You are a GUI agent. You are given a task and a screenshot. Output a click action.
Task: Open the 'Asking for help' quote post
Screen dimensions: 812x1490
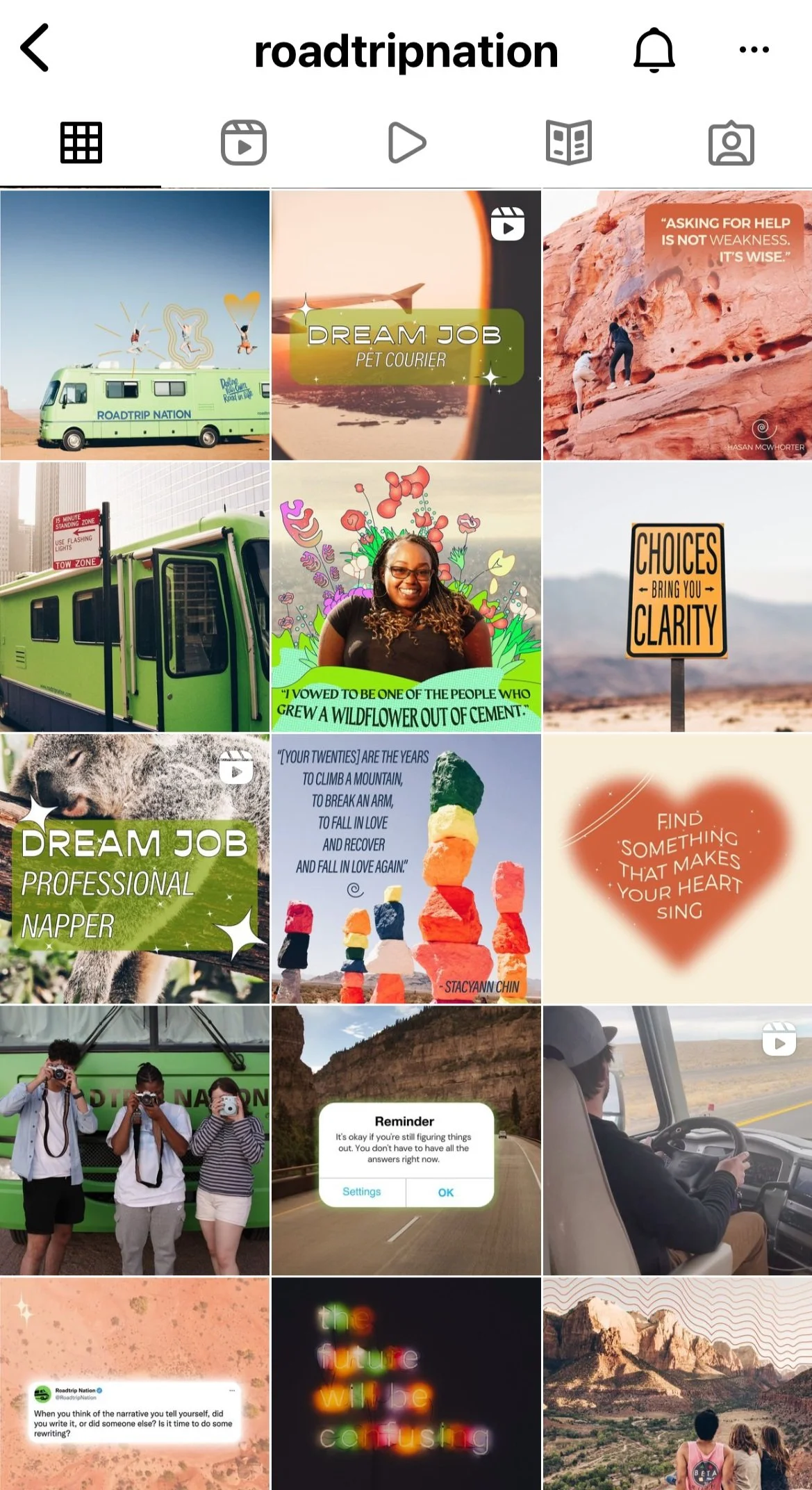677,325
